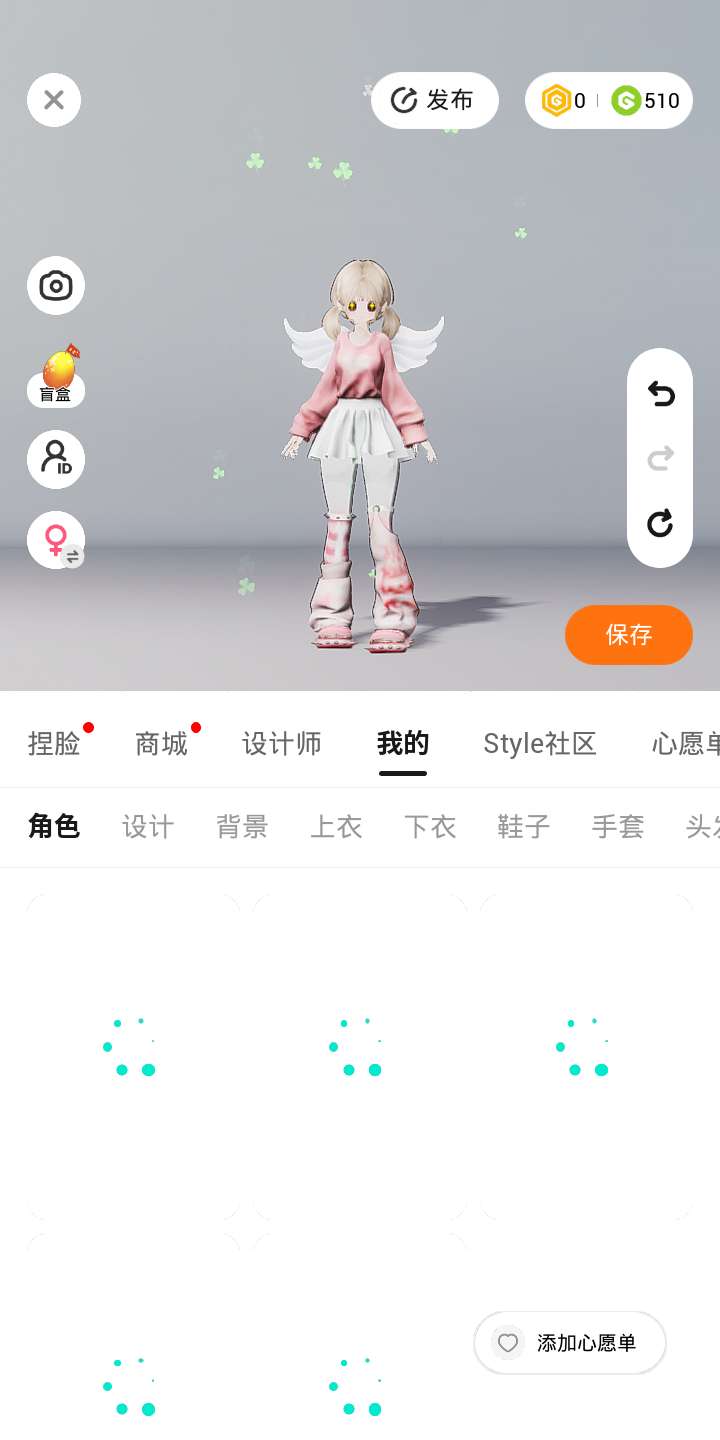Switch to the 商城 tab
Viewport: 720px width, 1440px height.
[161, 743]
